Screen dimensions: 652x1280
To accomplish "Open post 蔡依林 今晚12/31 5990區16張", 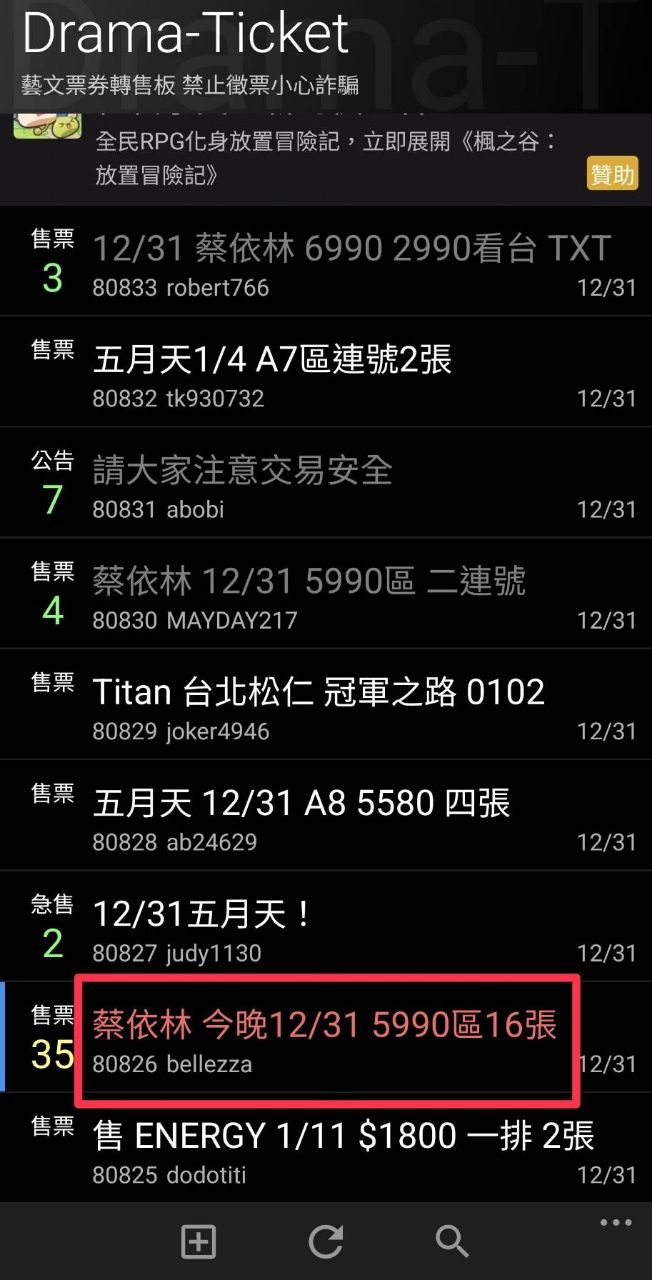I will [325, 1038].
